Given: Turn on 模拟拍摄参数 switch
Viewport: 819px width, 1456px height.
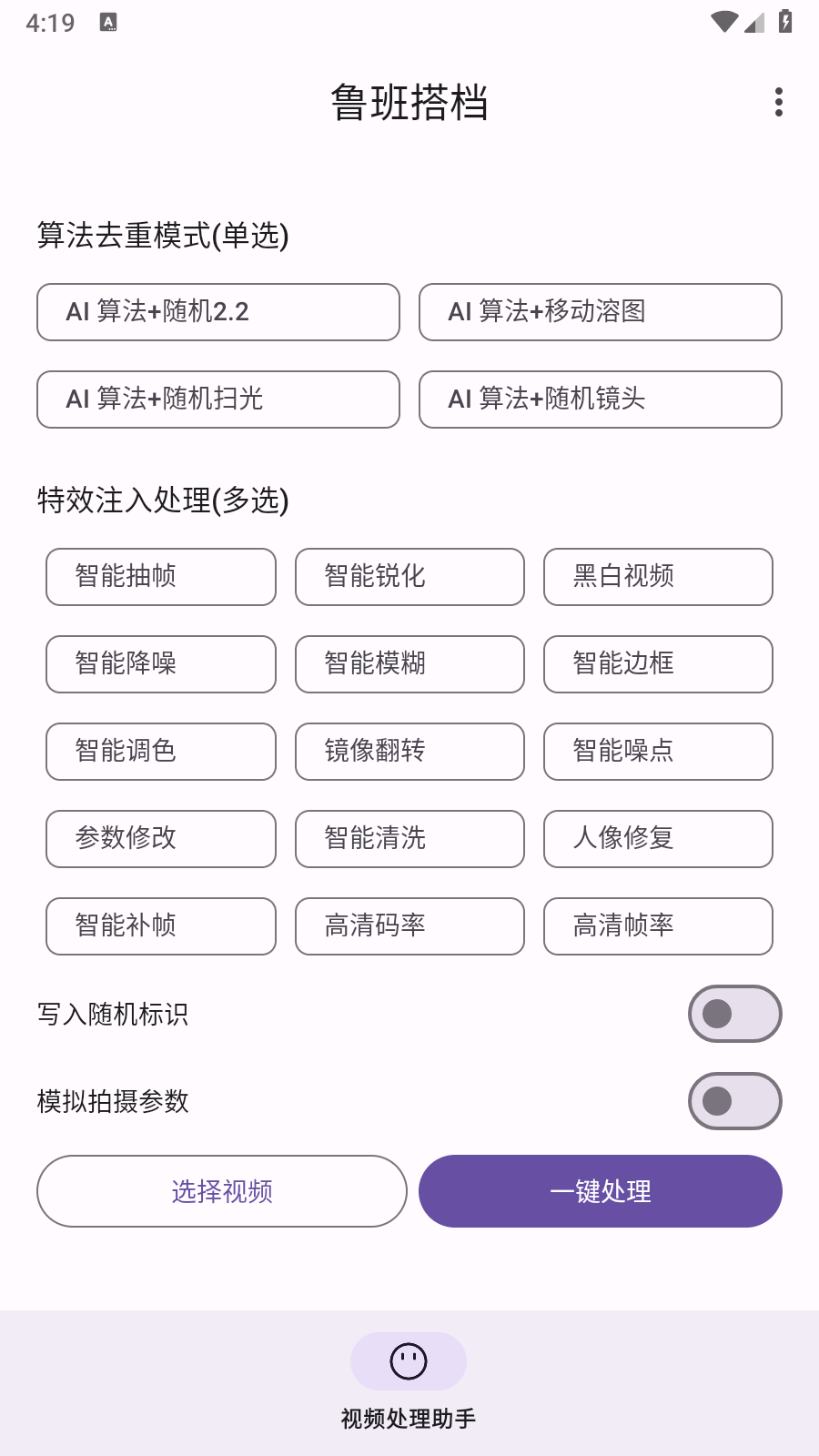Looking at the screenshot, I should click(x=735, y=1101).
